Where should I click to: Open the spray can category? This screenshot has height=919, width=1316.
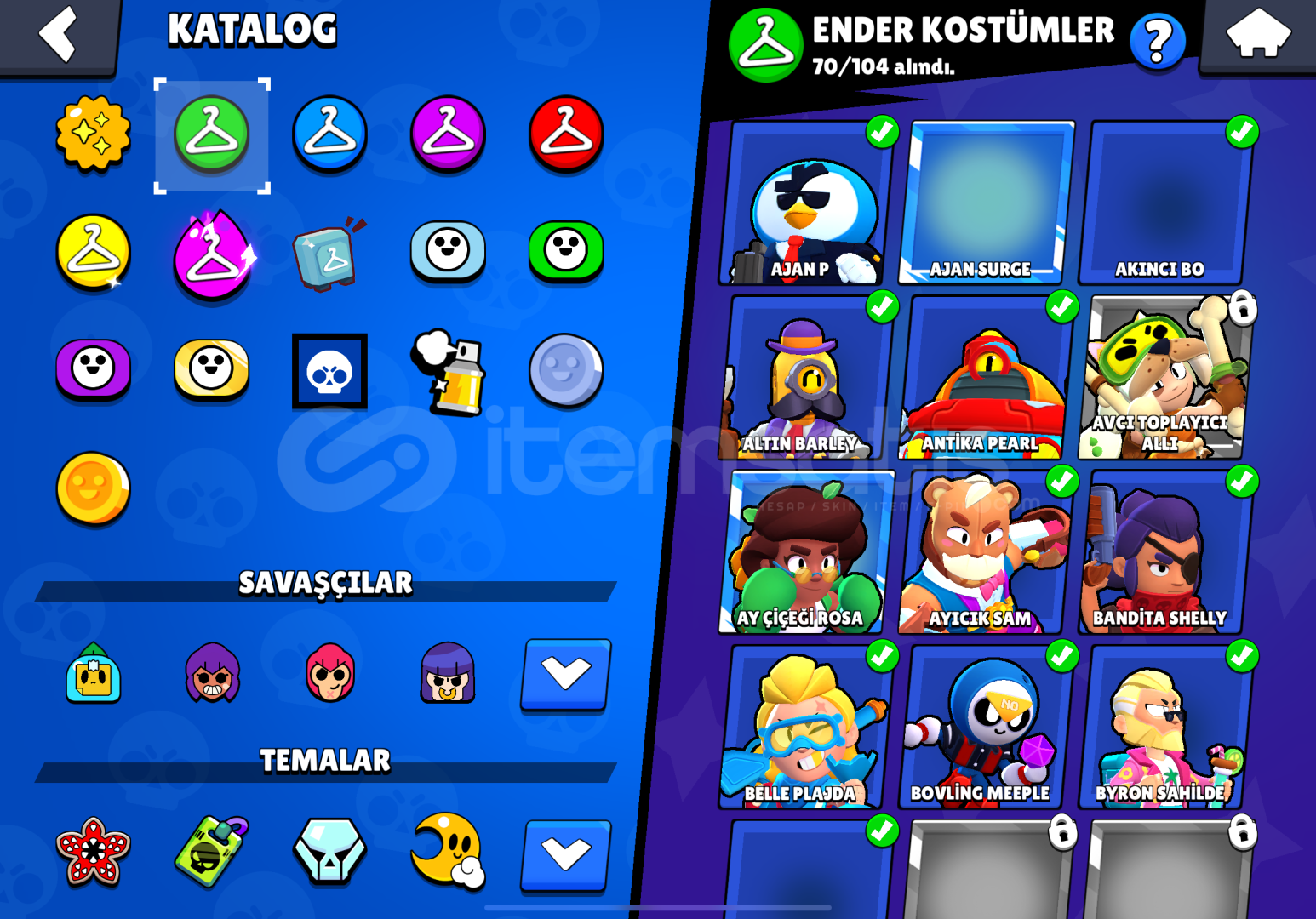click(450, 372)
